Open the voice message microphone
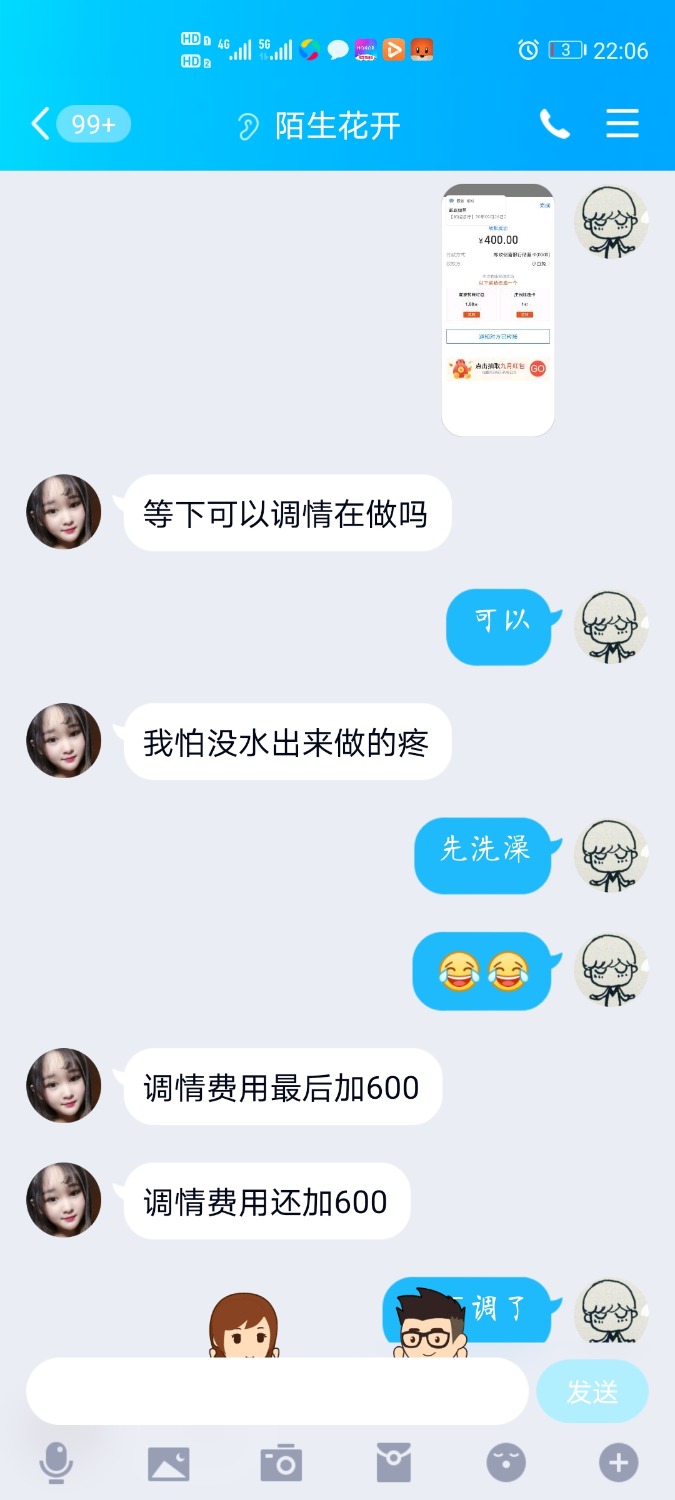Viewport: 675px width, 1500px height. [x=56, y=1463]
